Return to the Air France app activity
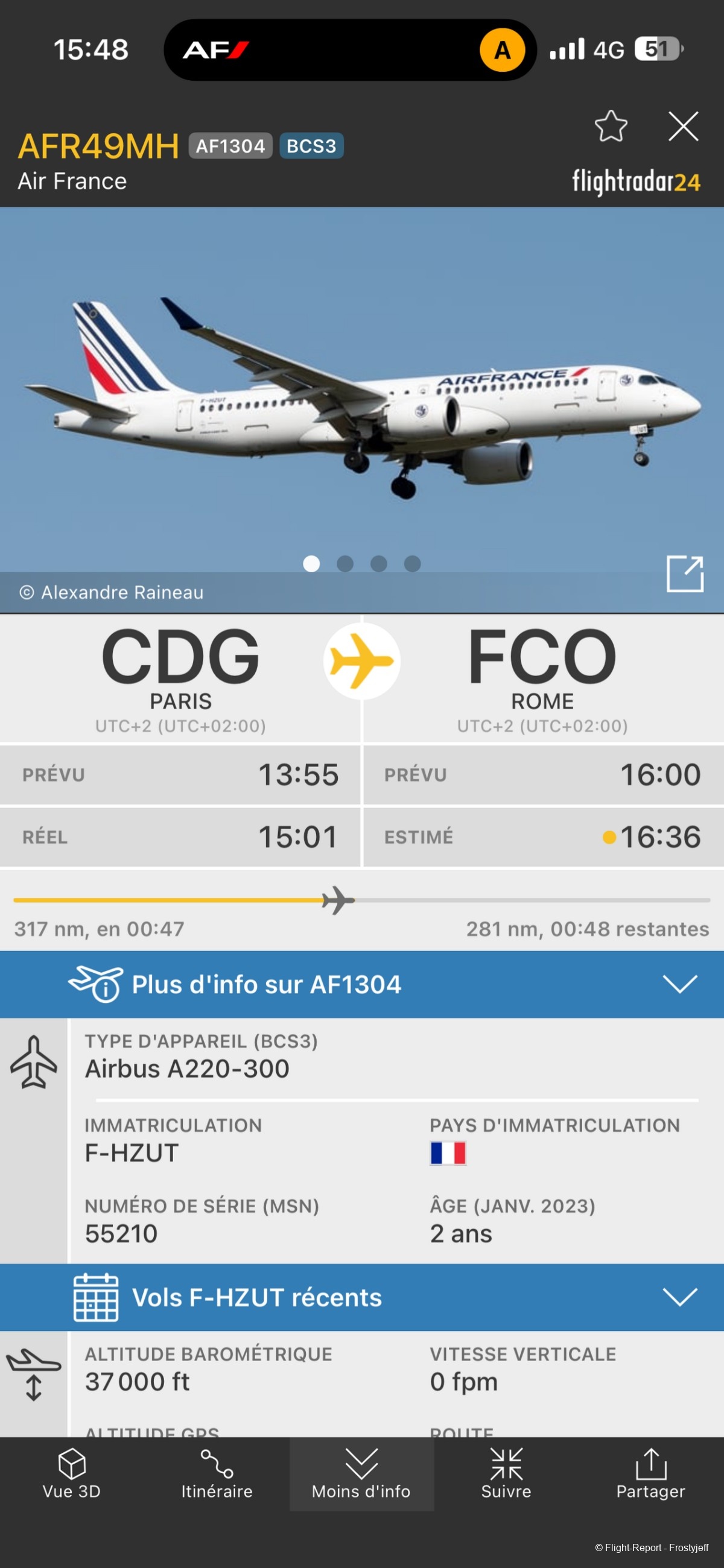 coord(216,50)
